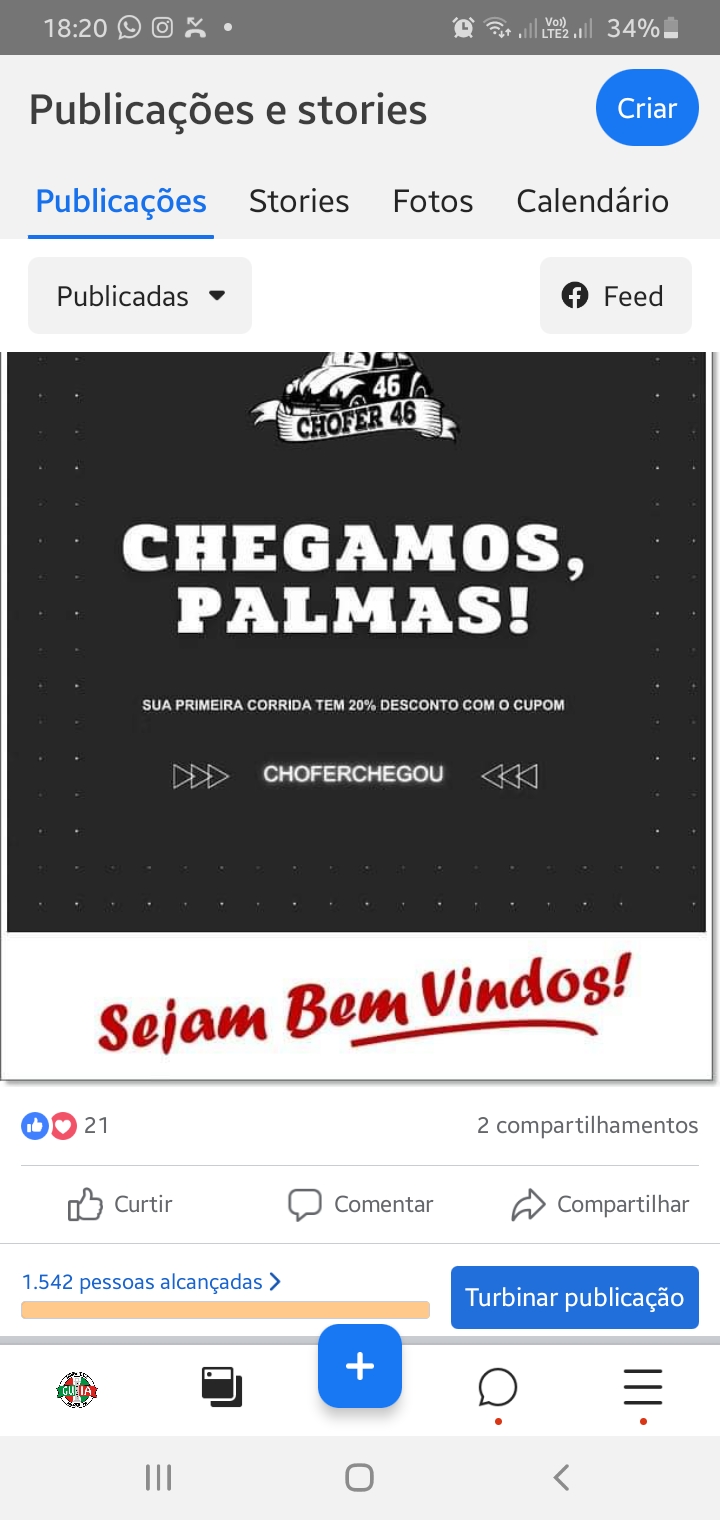Select the Publicações tab

tap(121, 201)
